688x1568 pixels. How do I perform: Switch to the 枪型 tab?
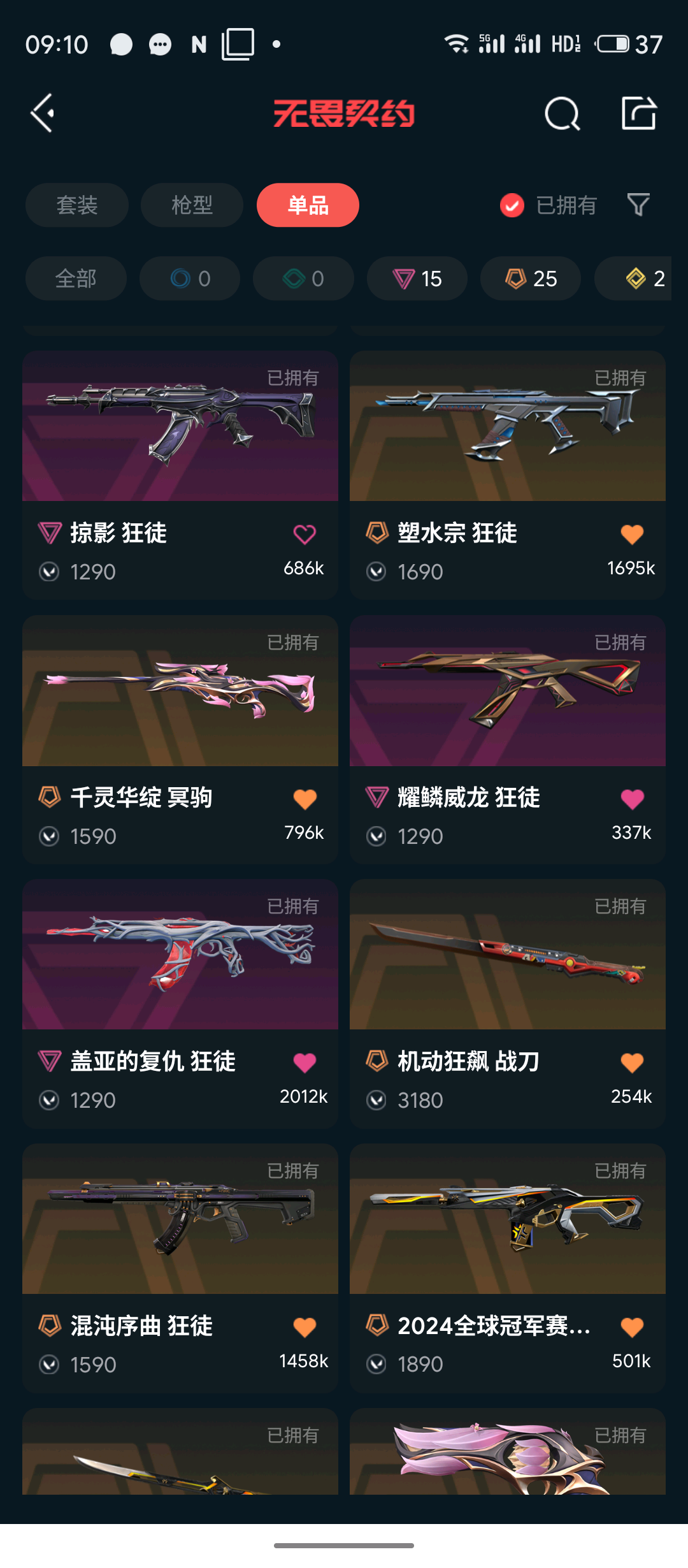(192, 205)
